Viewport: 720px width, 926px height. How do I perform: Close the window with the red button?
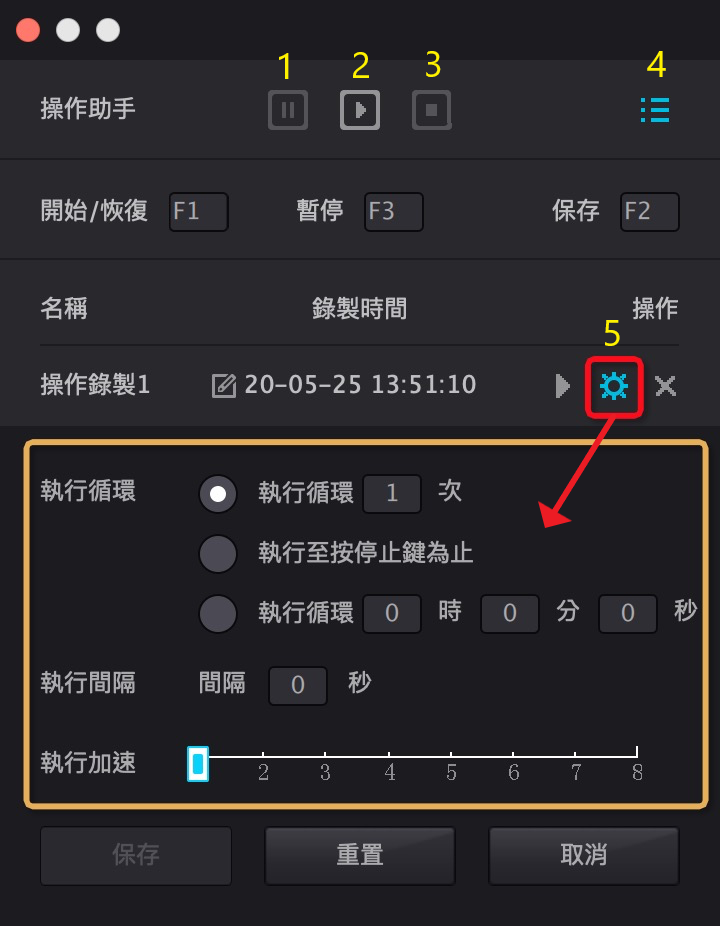[x=28, y=30]
